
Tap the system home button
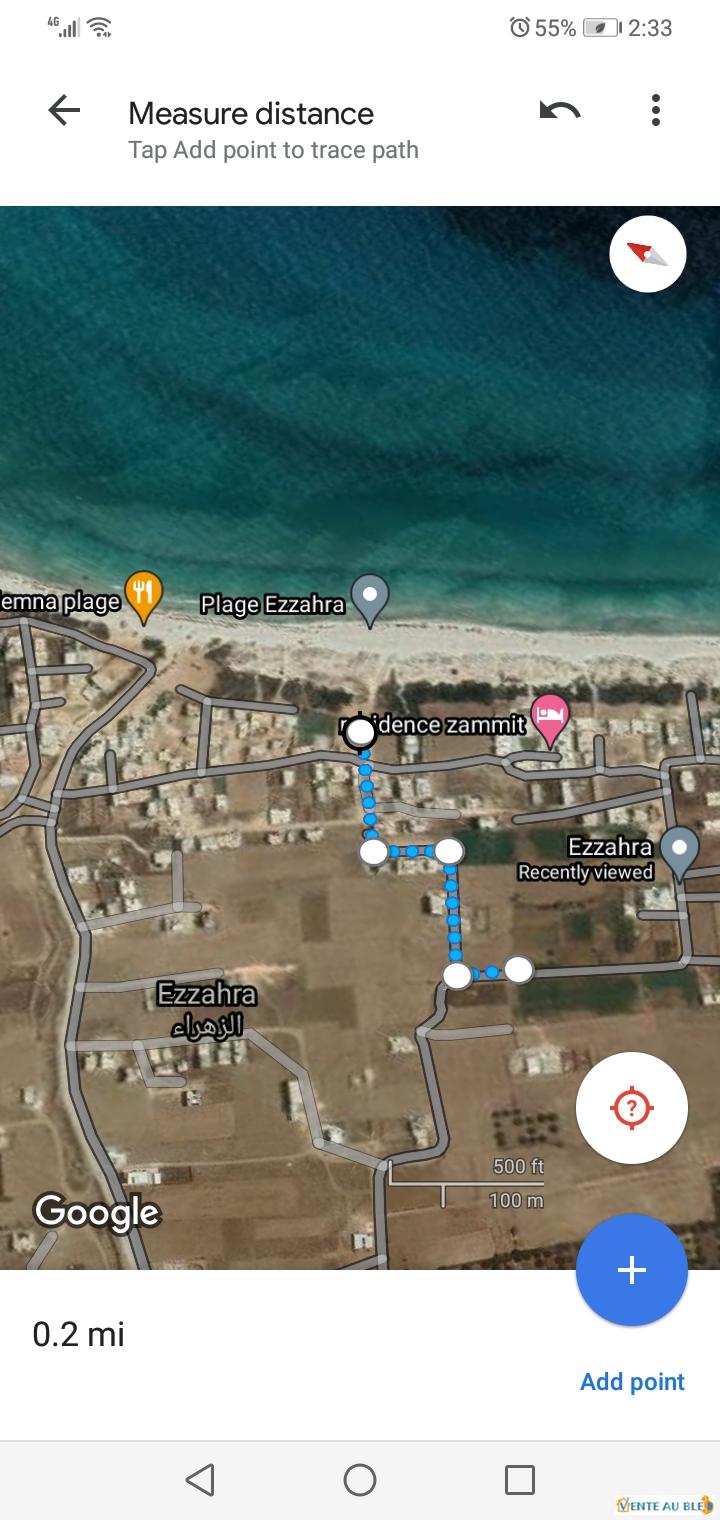(360, 1479)
